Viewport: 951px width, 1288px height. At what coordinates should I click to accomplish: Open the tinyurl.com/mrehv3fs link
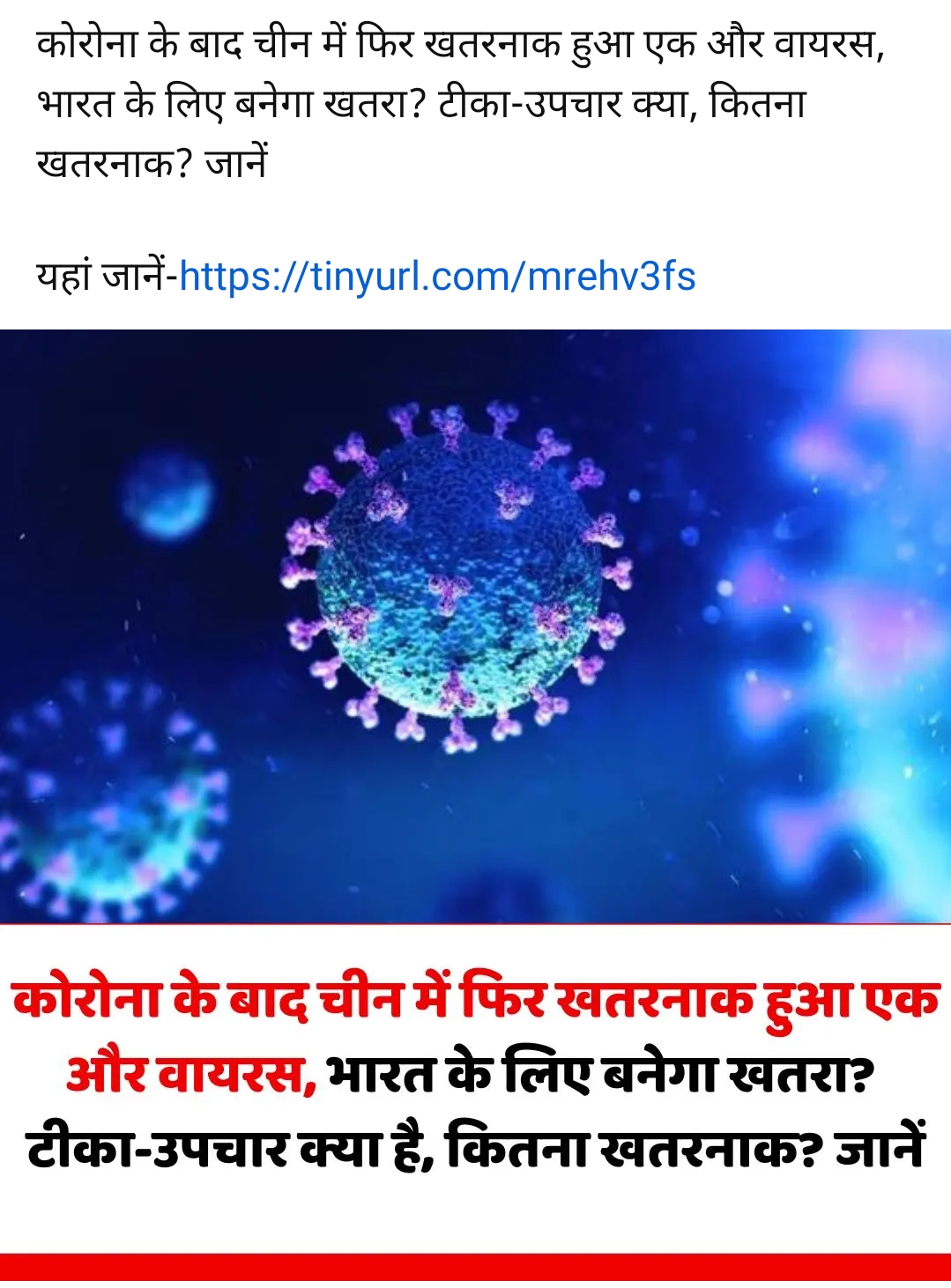(437, 277)
